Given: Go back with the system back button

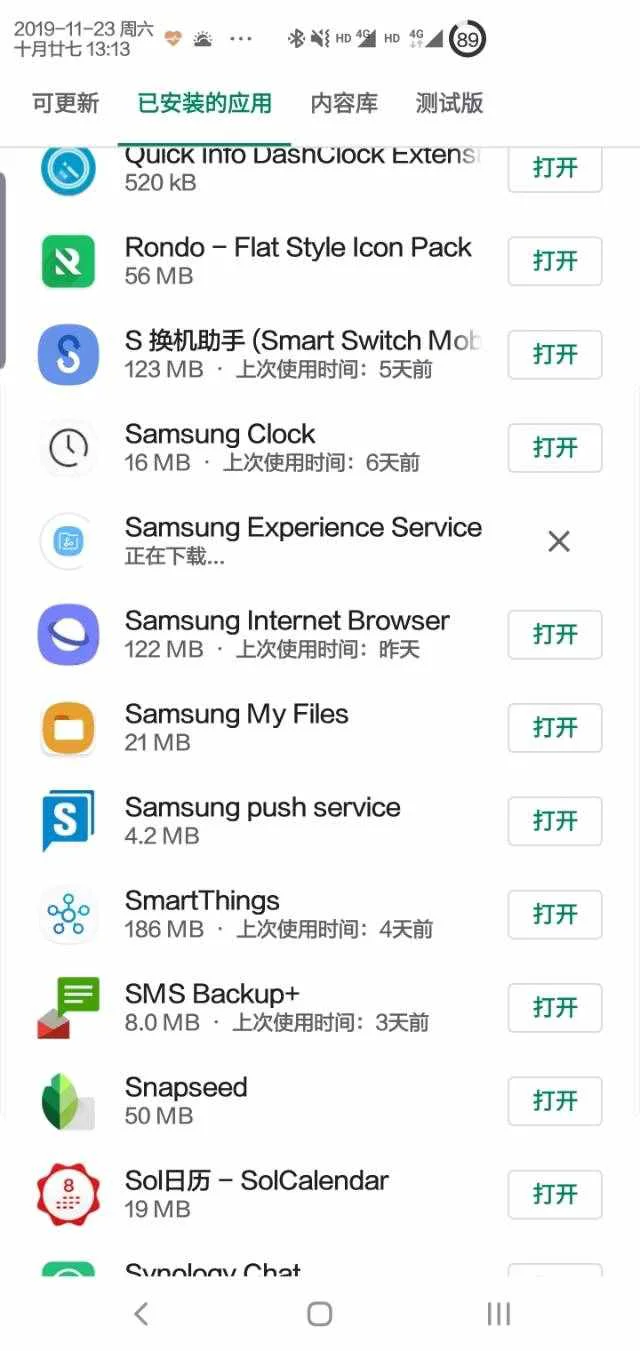Looking at the screenshot, I should [141, 1313].
